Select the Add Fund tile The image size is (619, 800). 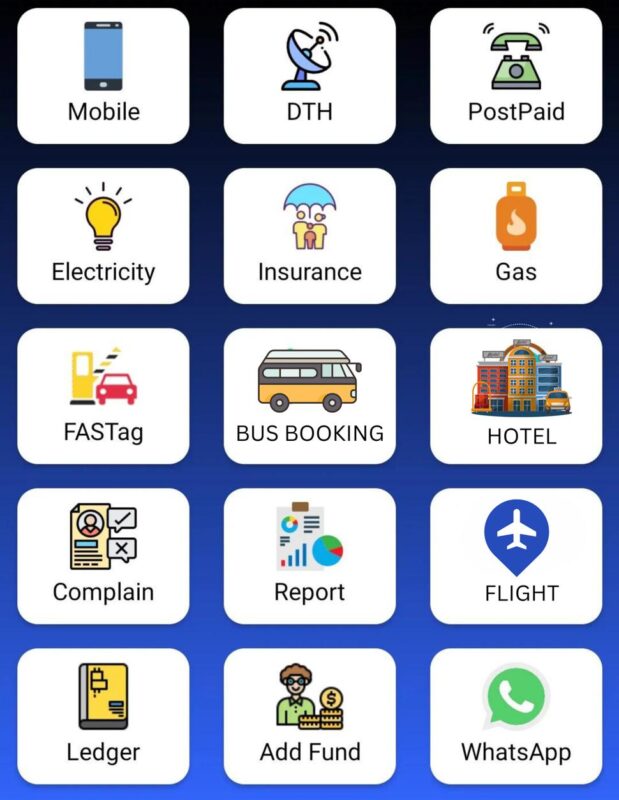click(309, 716)
